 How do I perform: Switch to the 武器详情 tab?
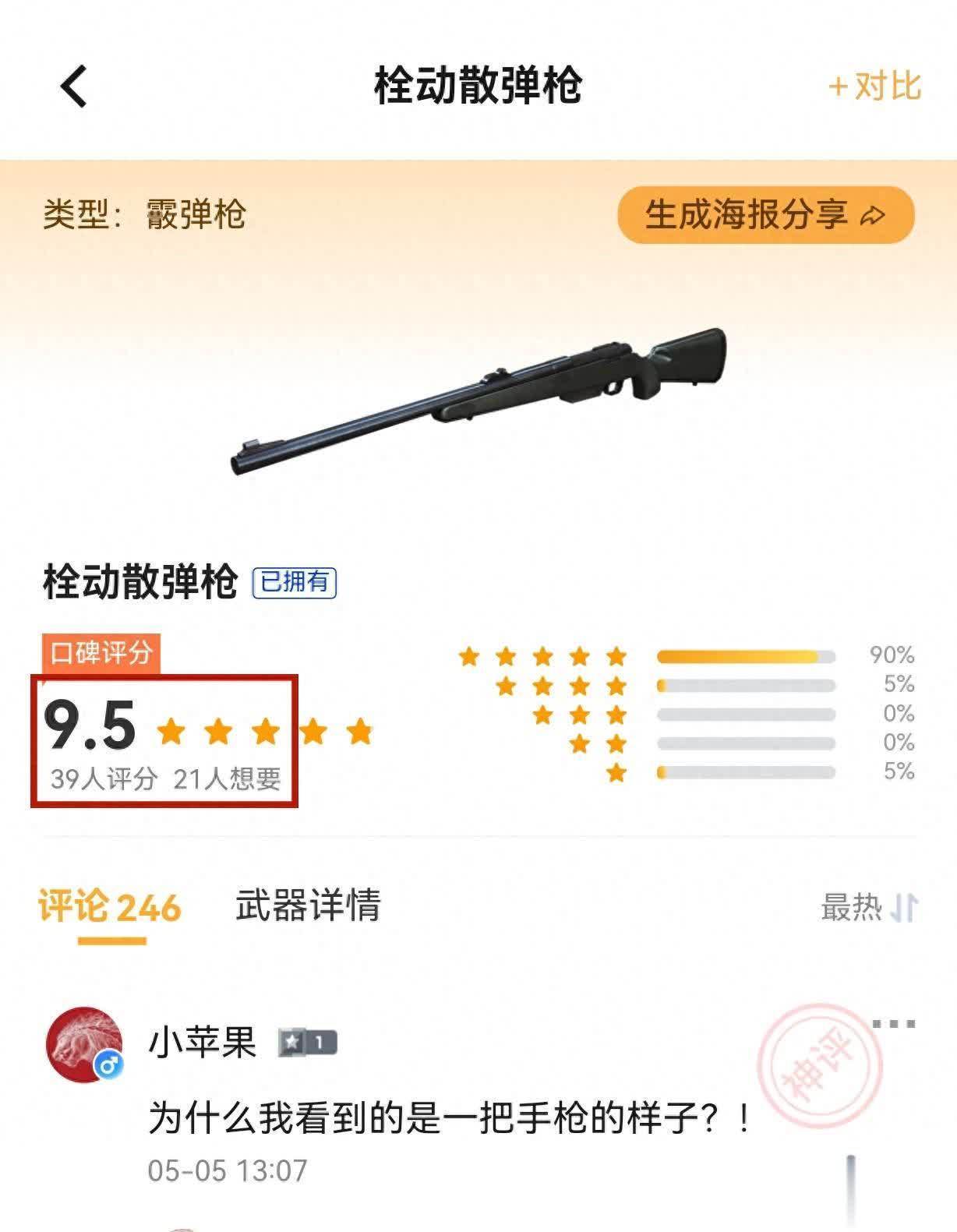coord(308,905)
